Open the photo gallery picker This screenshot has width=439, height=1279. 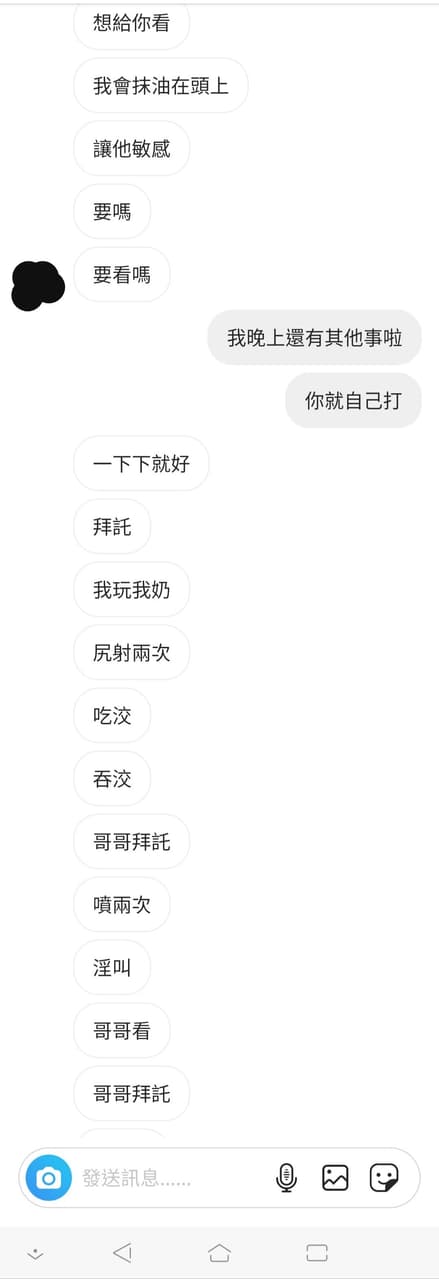click(335, 1177)
